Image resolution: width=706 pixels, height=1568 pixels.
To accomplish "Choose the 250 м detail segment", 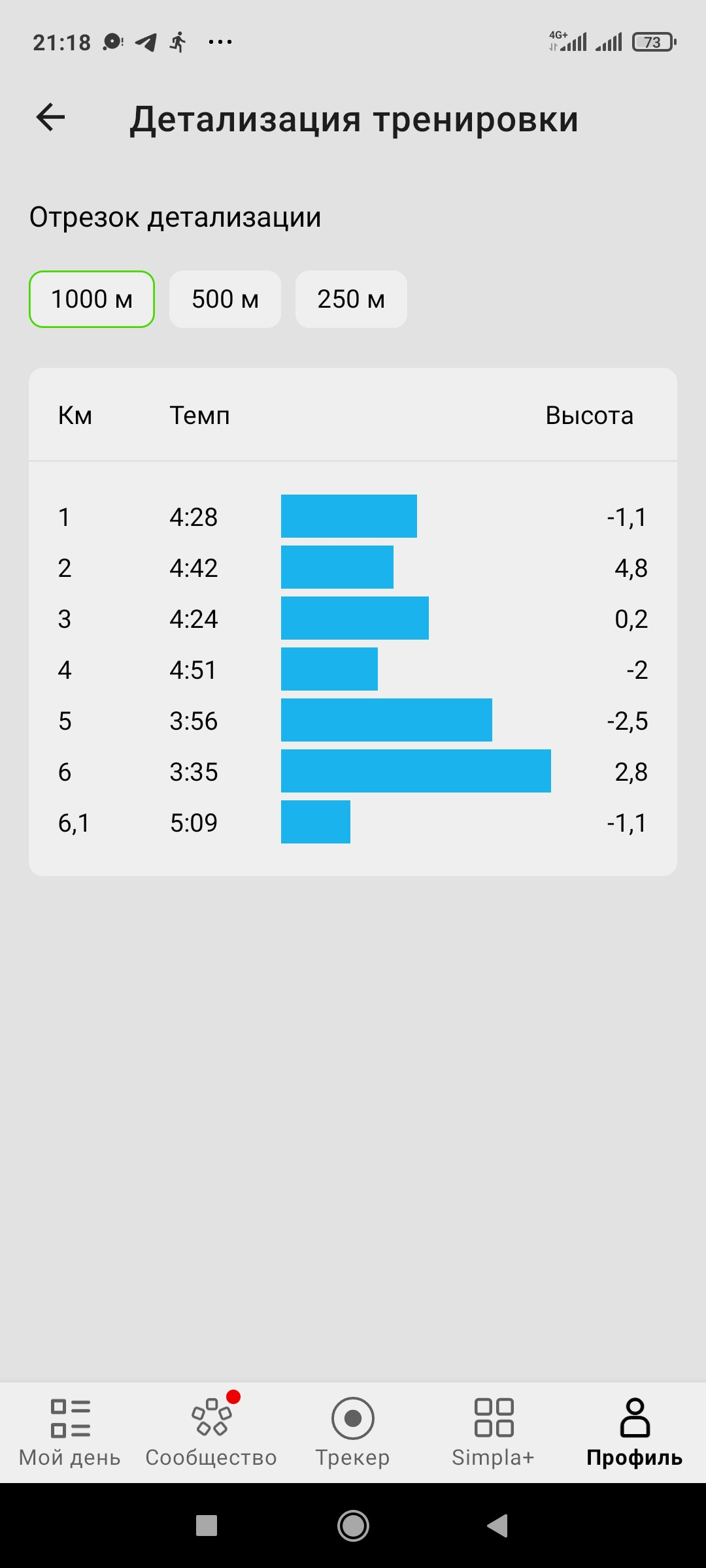I will (x=351, y=299).
